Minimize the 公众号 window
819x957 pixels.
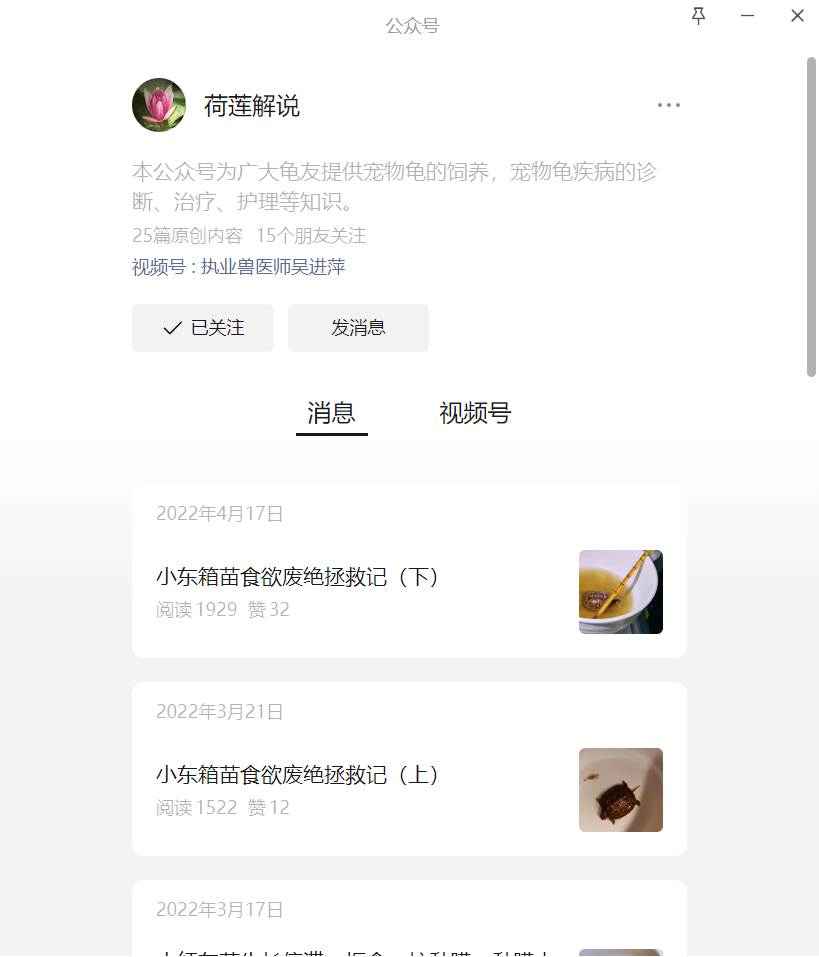(x=747, y=16)
